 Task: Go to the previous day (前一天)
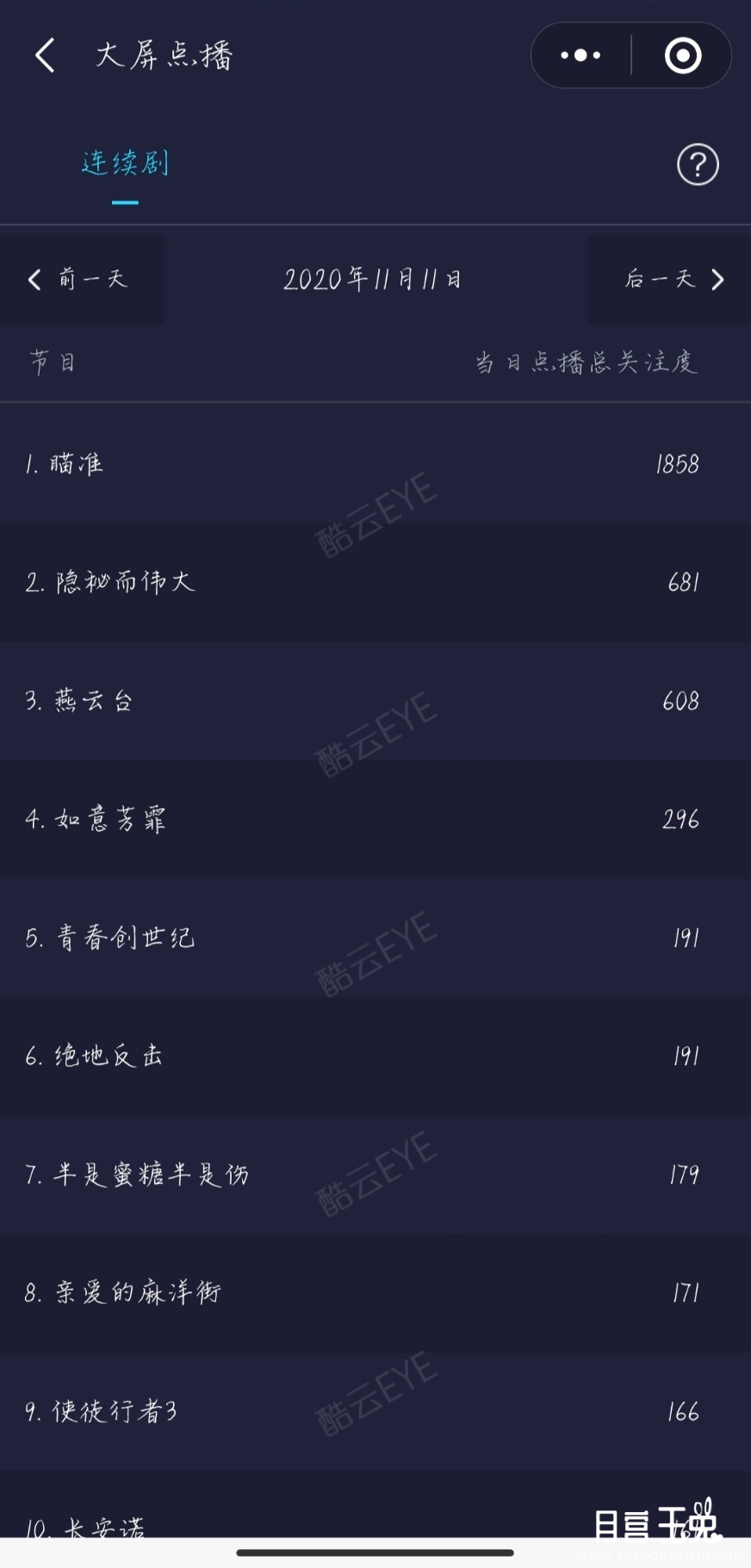[82, 279]
